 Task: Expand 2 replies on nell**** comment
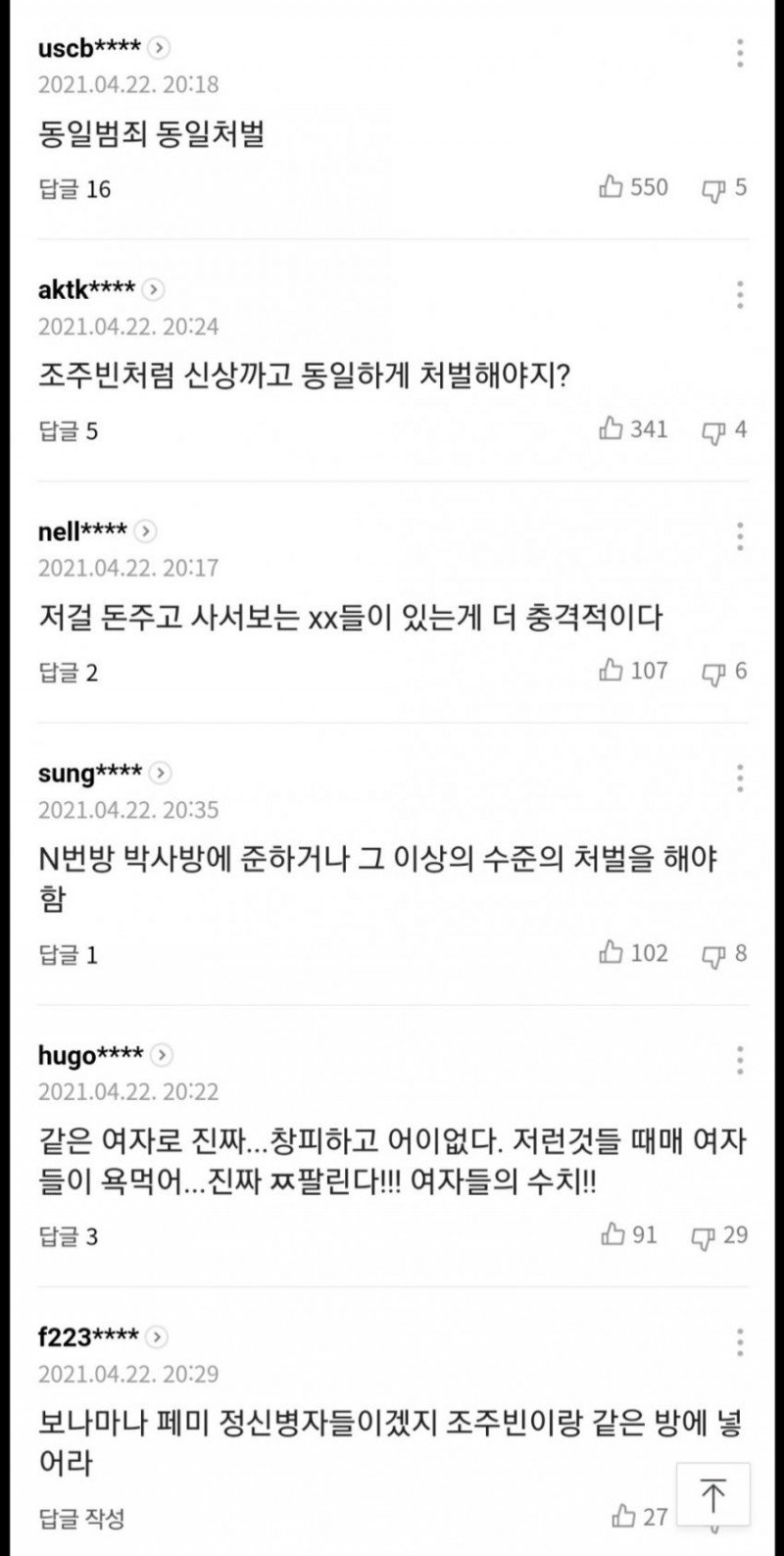click(69, 674)
